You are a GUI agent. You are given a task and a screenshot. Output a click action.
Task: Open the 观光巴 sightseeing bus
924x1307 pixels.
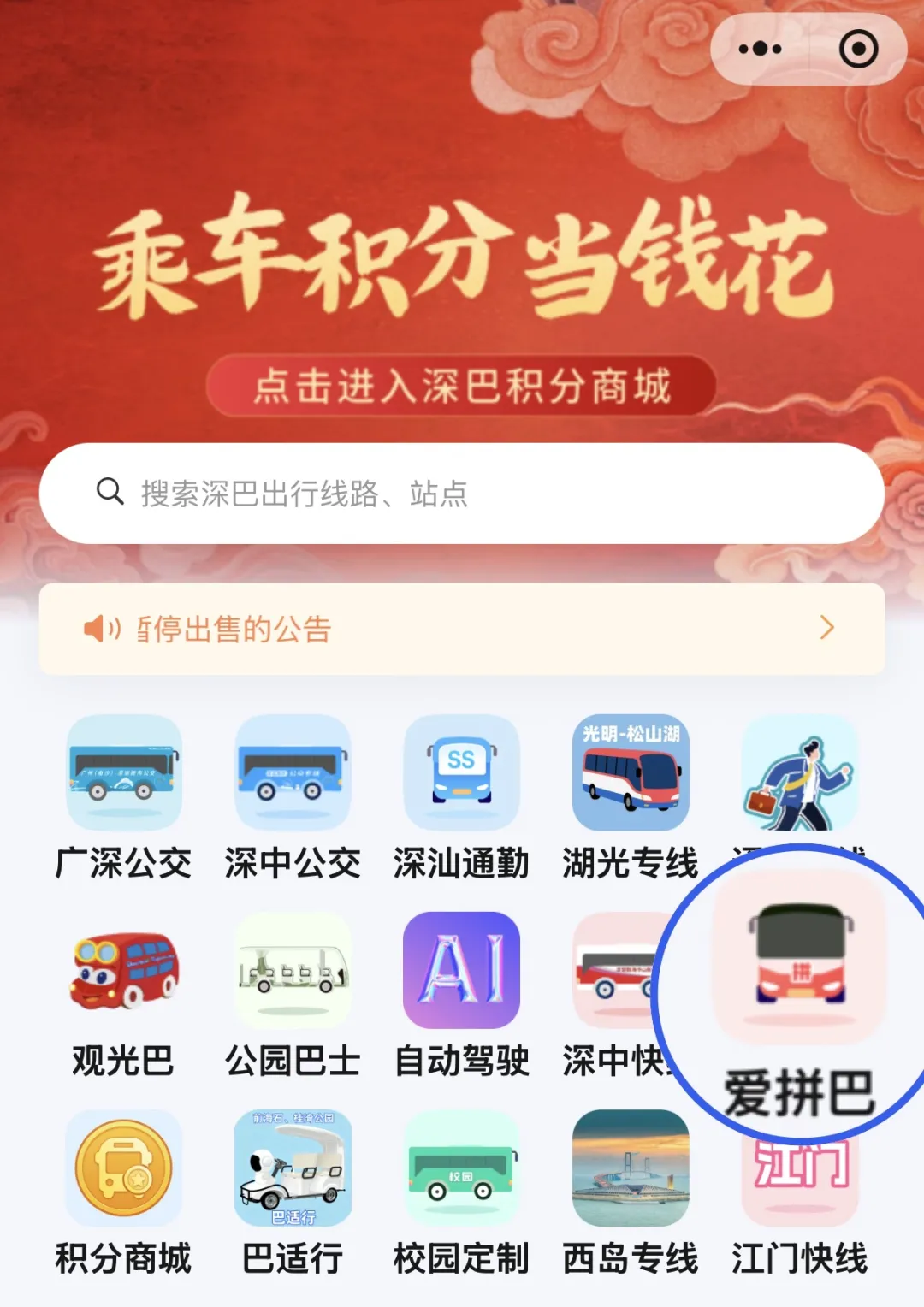coord(124,972)
